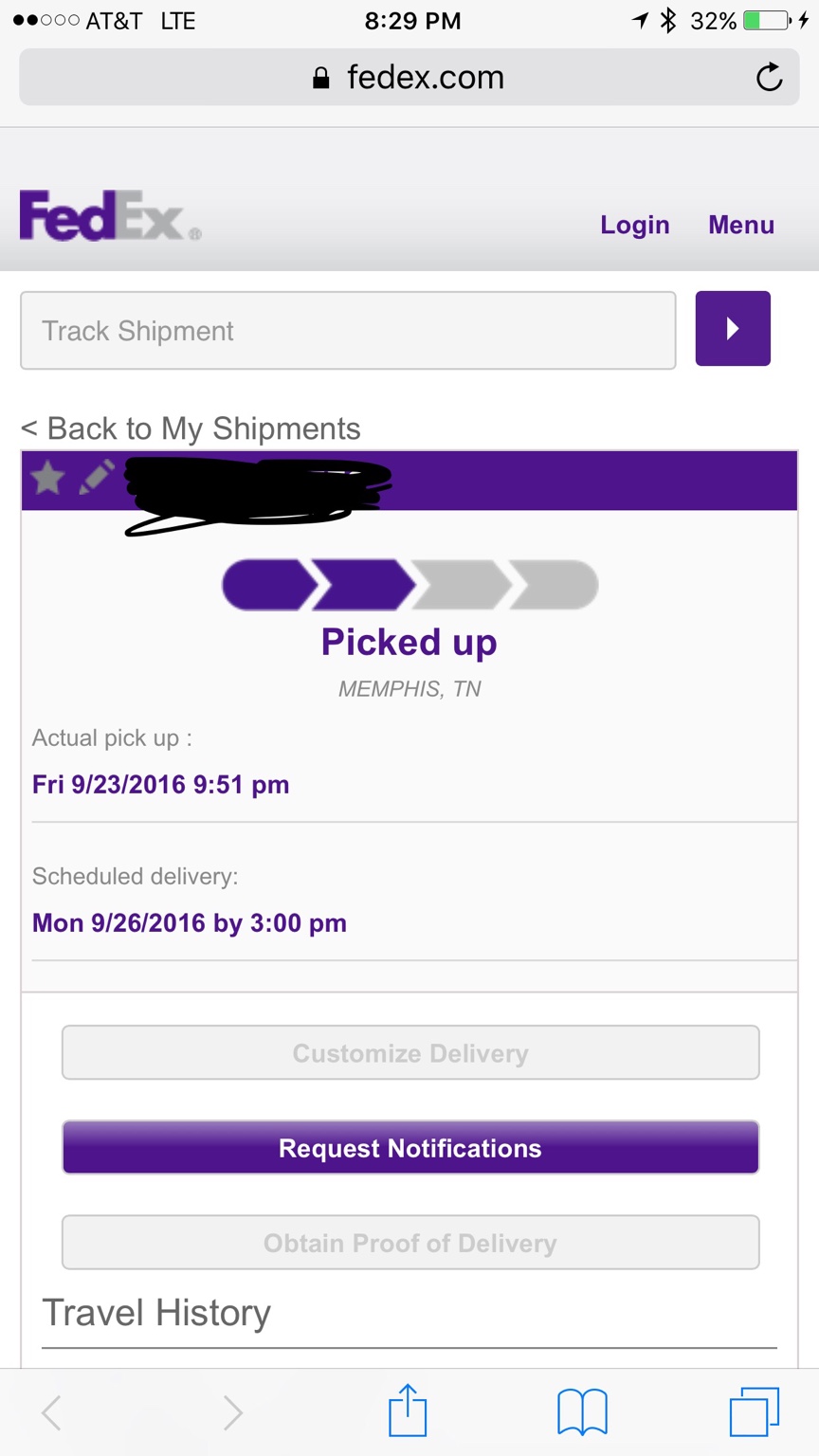
Task: Go back in Safari history
Action: (52, 1412)
